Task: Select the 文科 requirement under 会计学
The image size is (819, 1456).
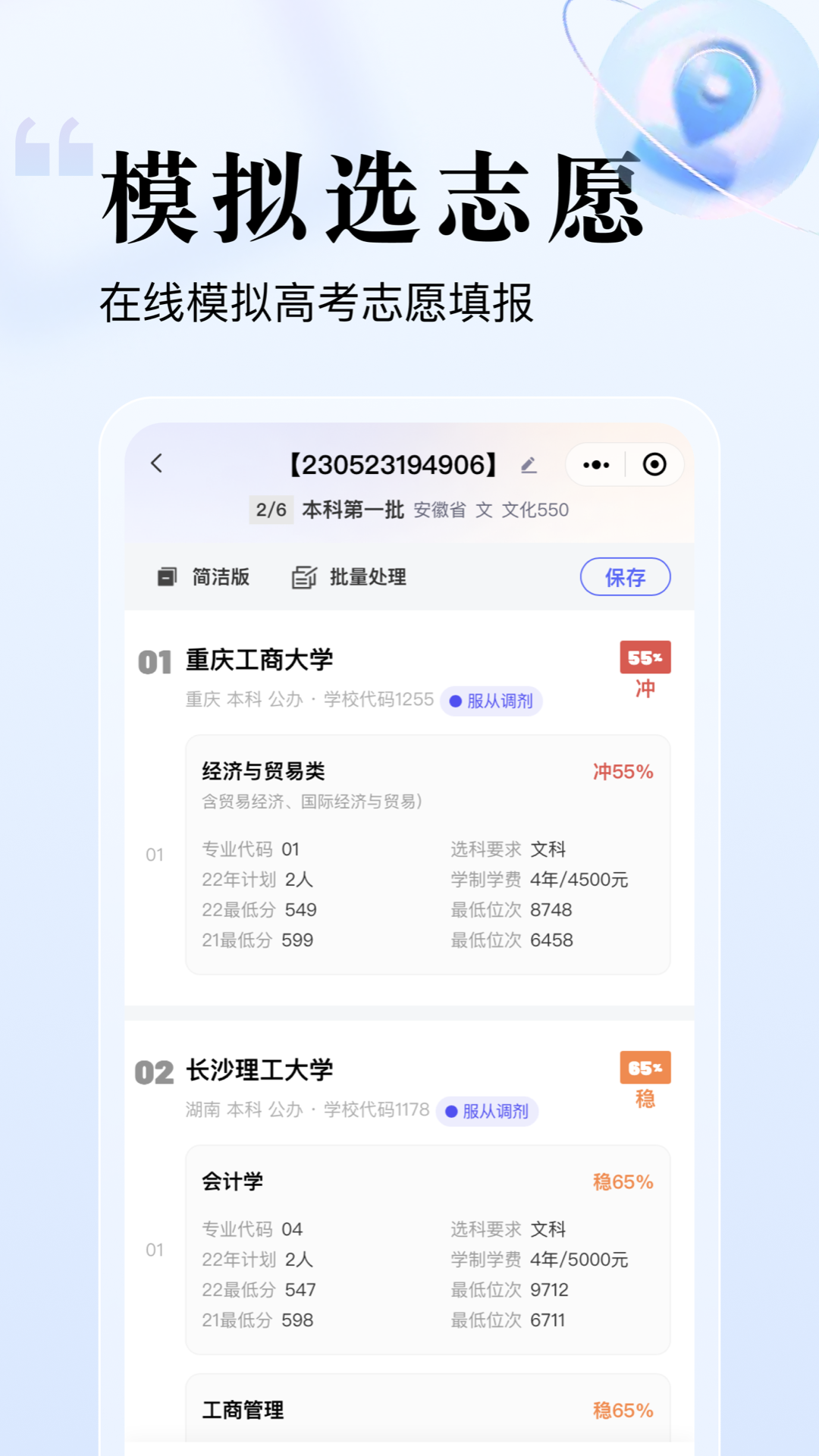Action: pos(550,1229)
